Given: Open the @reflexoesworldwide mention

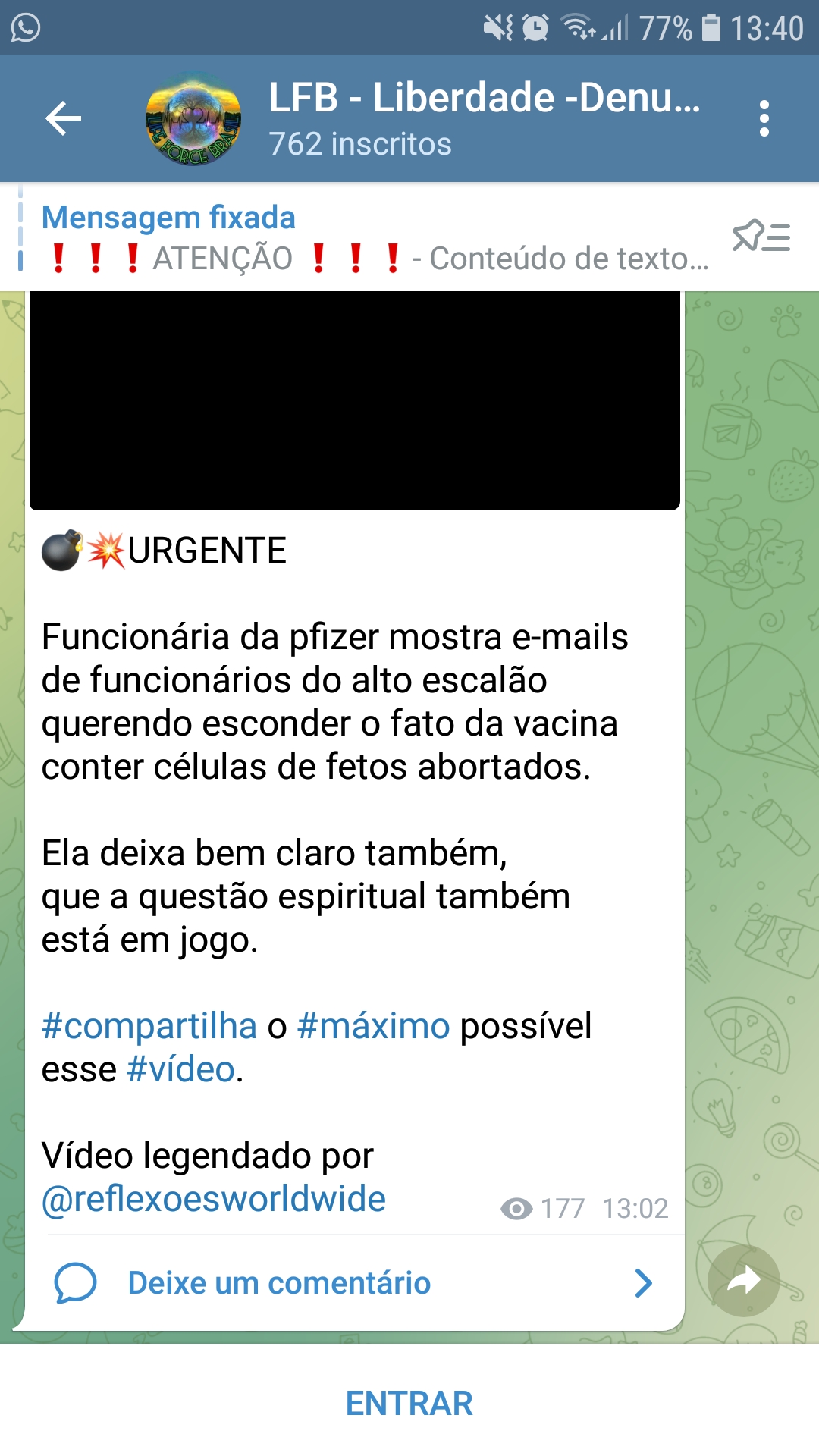Looking at the screenshot, I should point(214,1199).
